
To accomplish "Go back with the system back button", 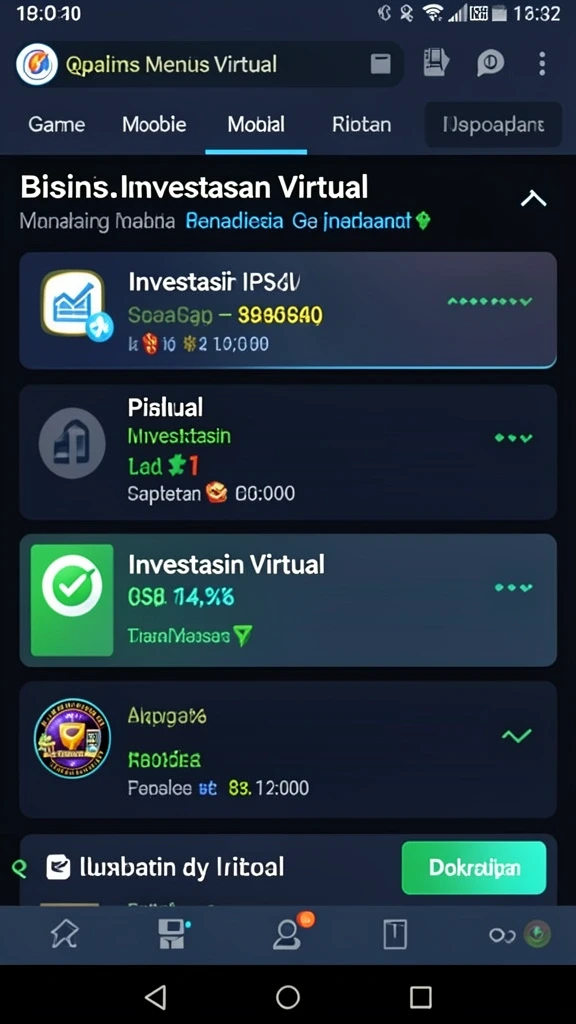I will click(x=155, y=997).
